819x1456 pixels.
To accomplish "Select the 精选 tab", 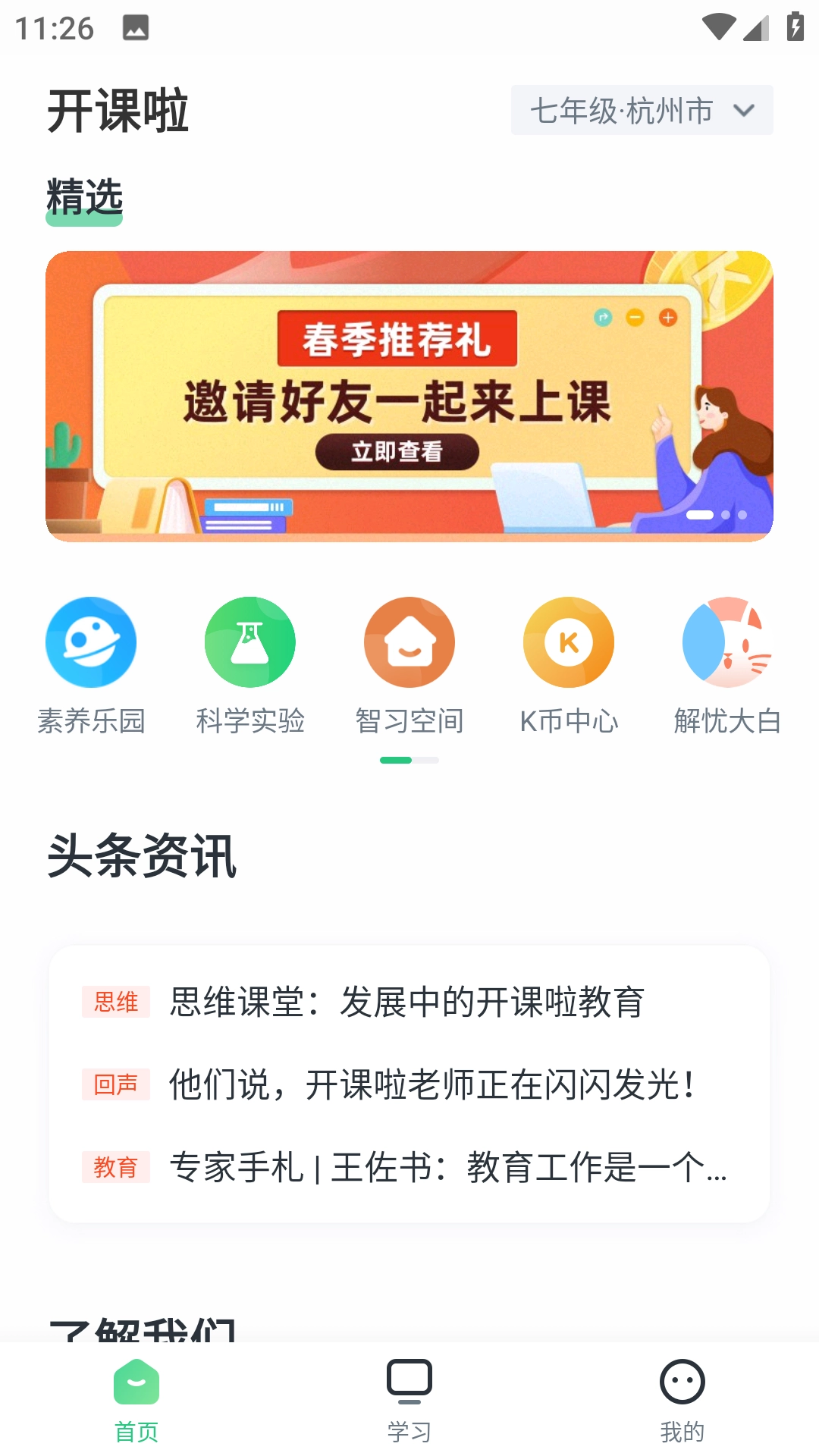I will 84,199.
